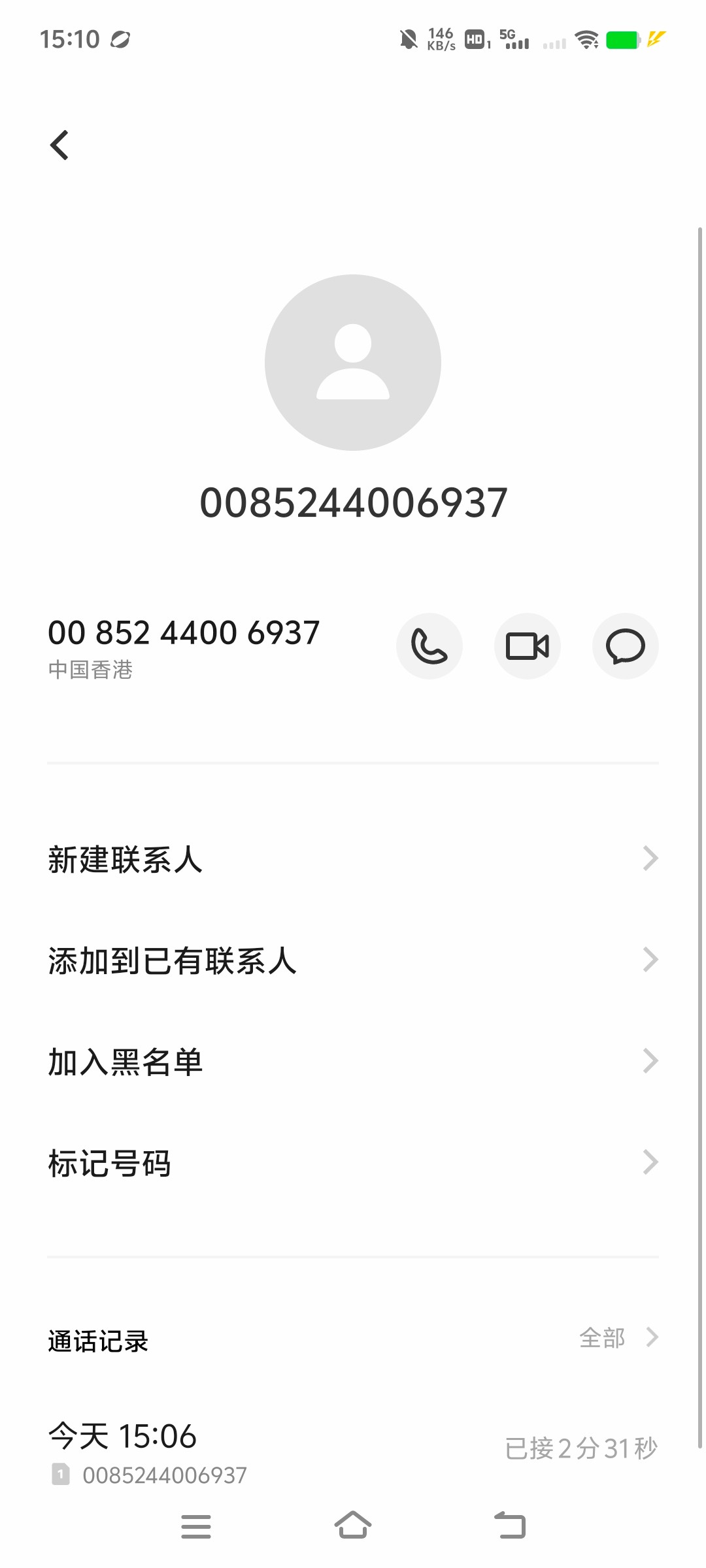
Task: Send a message to this number
Action: (x=626, y=646)
